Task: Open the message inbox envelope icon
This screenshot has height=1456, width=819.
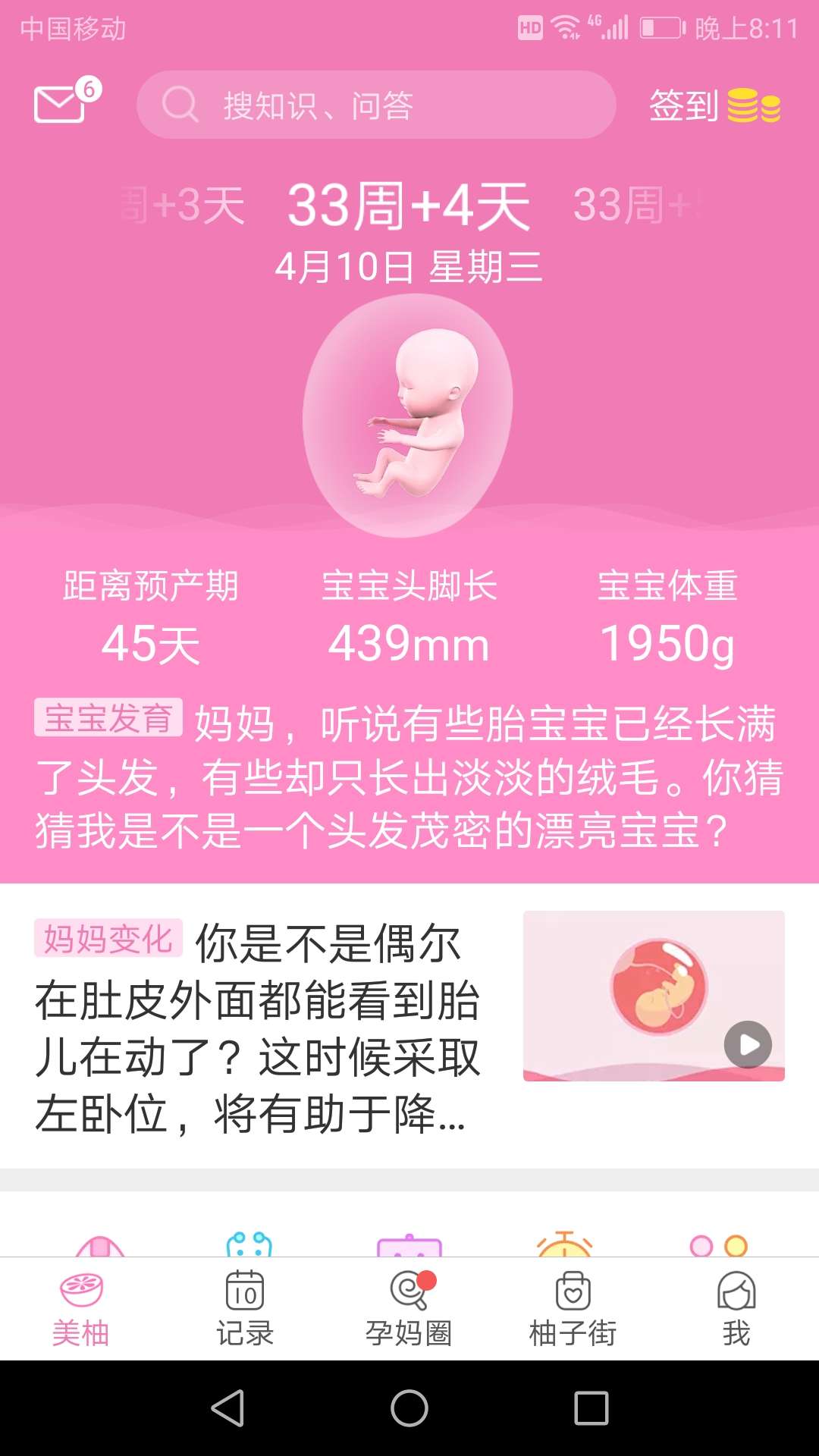Action: point(57,106)
